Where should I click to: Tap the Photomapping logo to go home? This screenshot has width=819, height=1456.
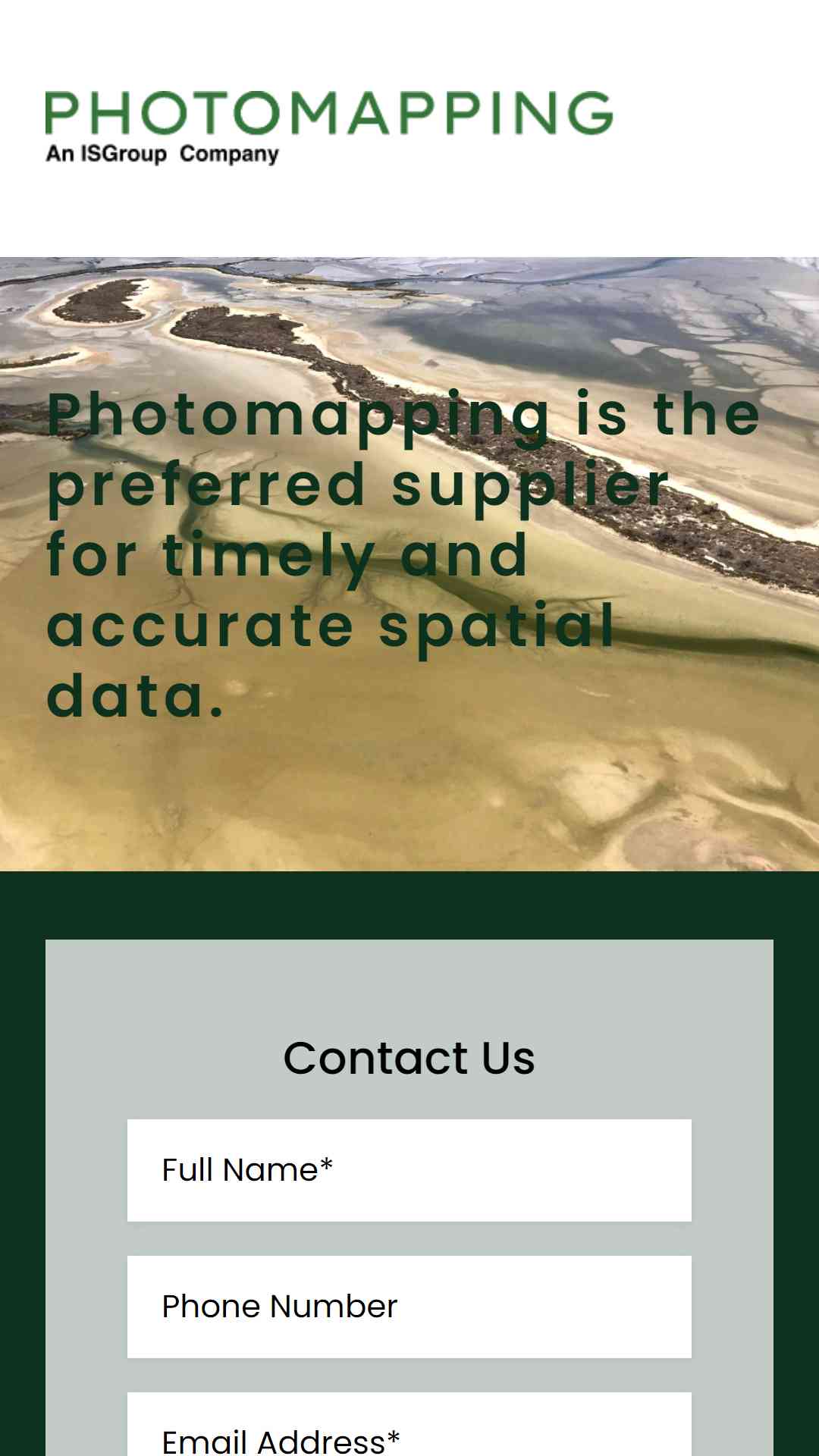coord(328,127)
